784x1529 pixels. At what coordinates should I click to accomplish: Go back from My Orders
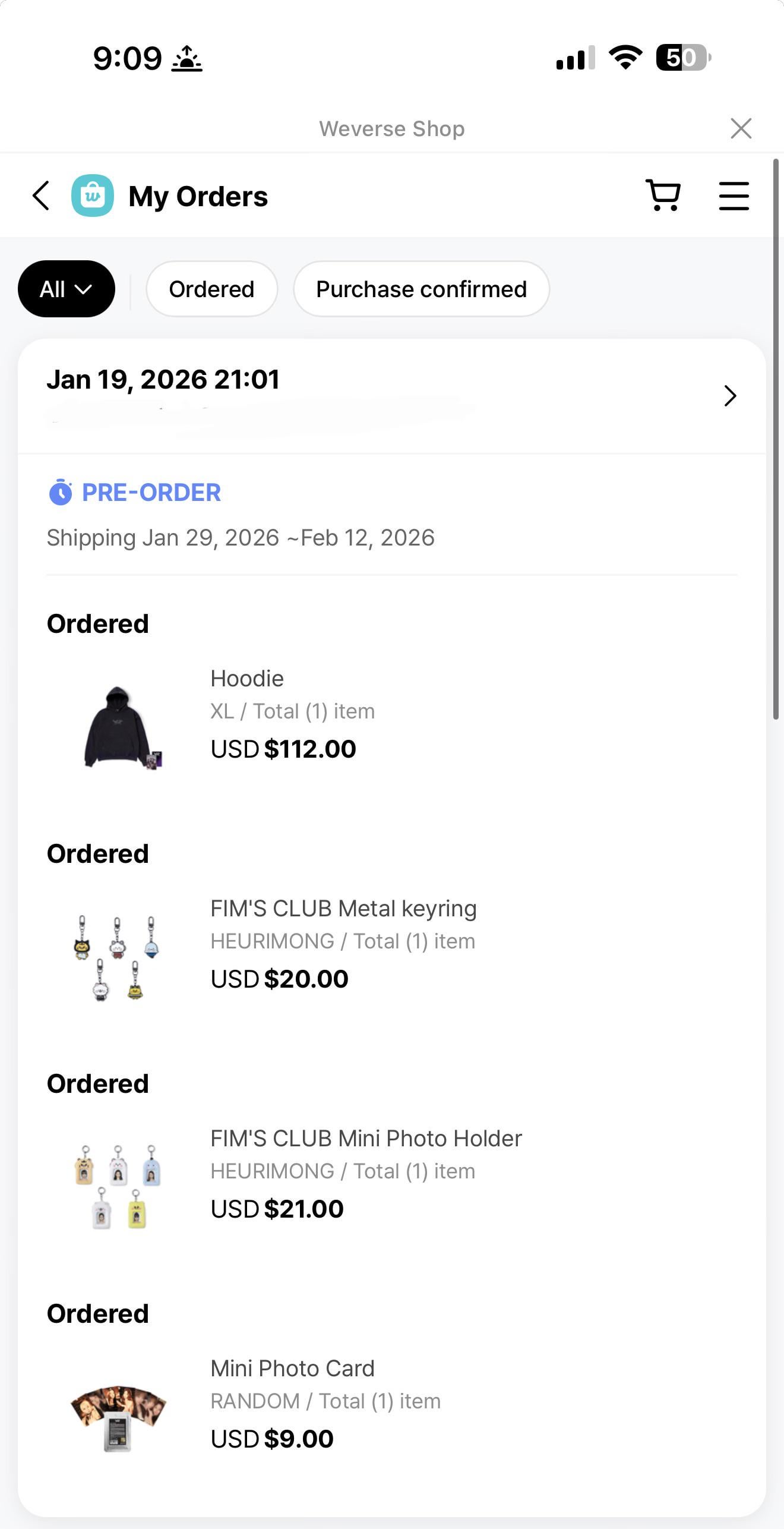(41, 196)
